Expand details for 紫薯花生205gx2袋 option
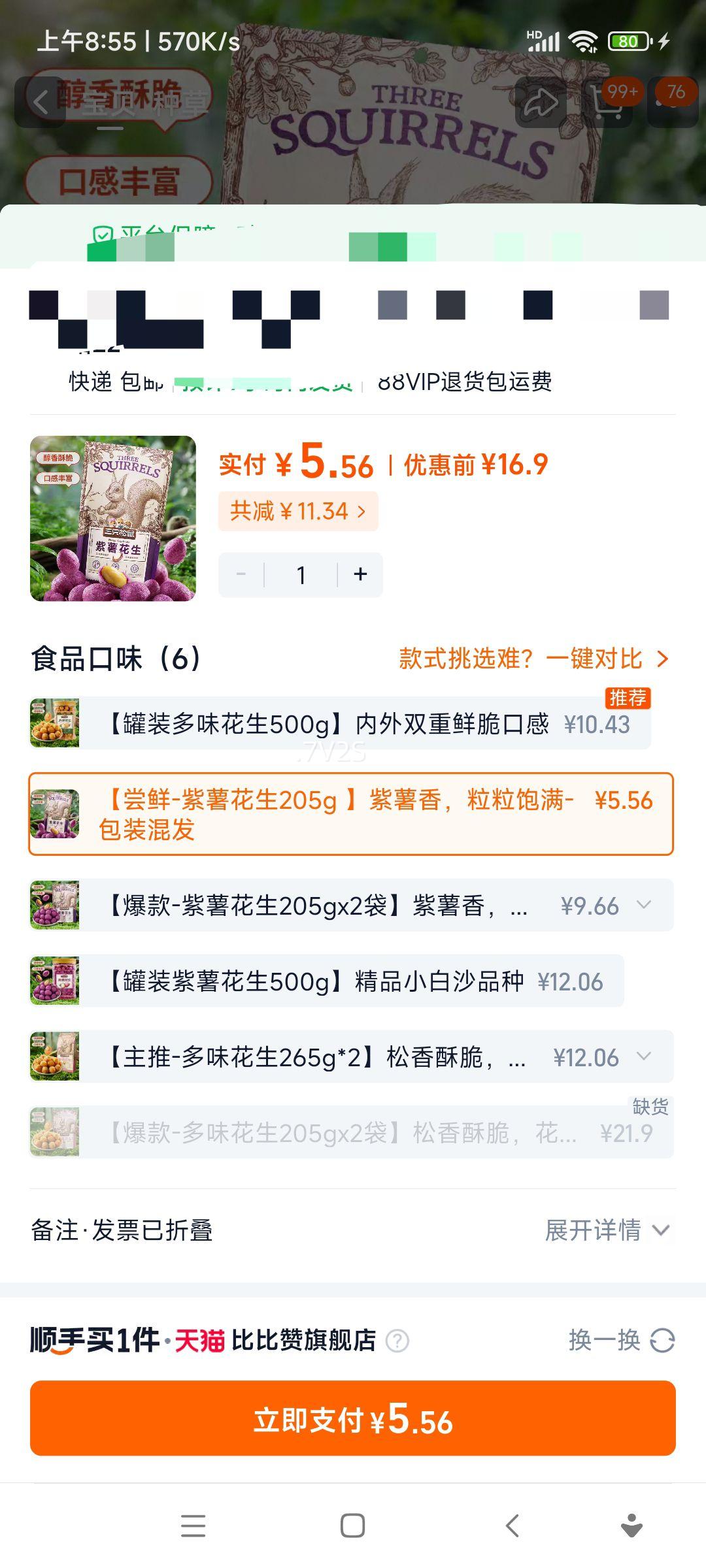 (645, 906)
